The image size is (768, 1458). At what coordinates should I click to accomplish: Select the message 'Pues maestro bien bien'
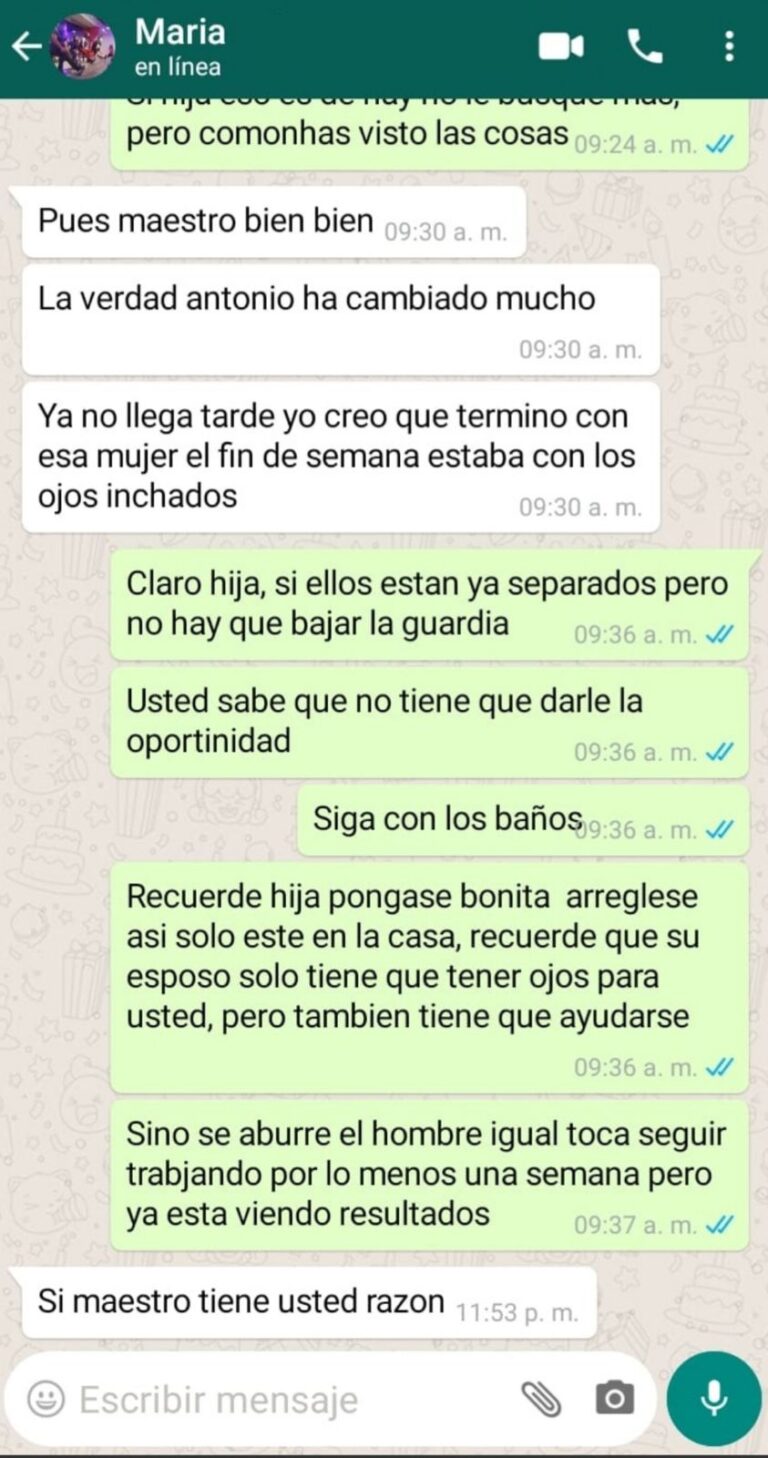200,222
